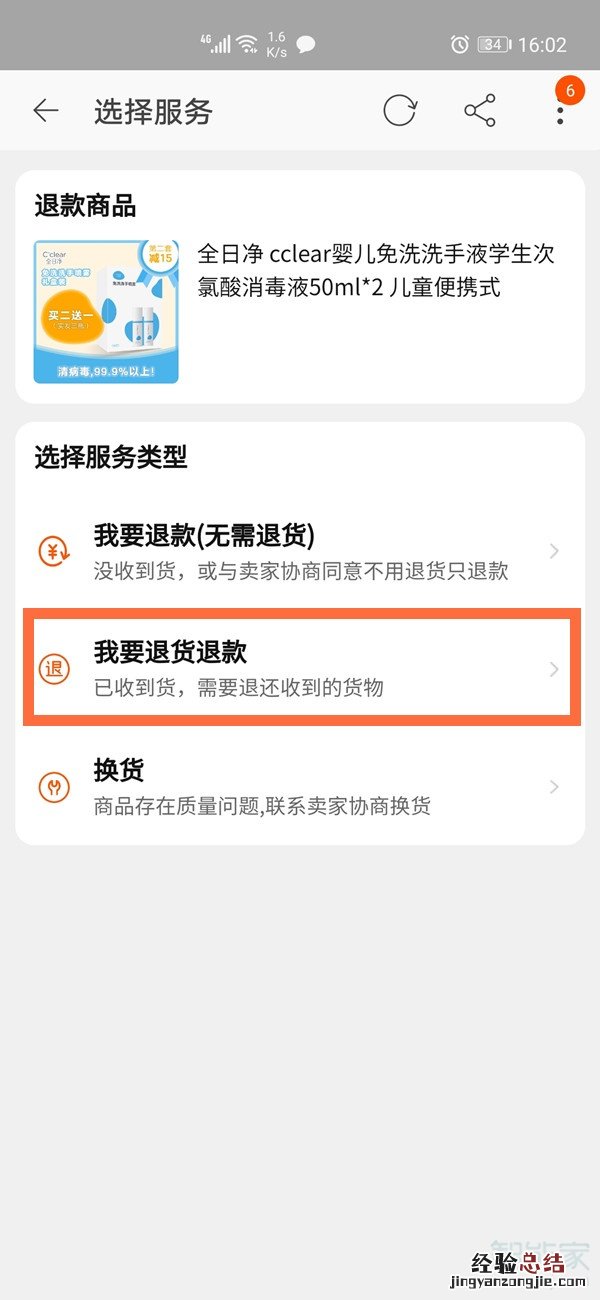
Task: Choose 我要退货退款 service
Action: click(x=300, y=668)
